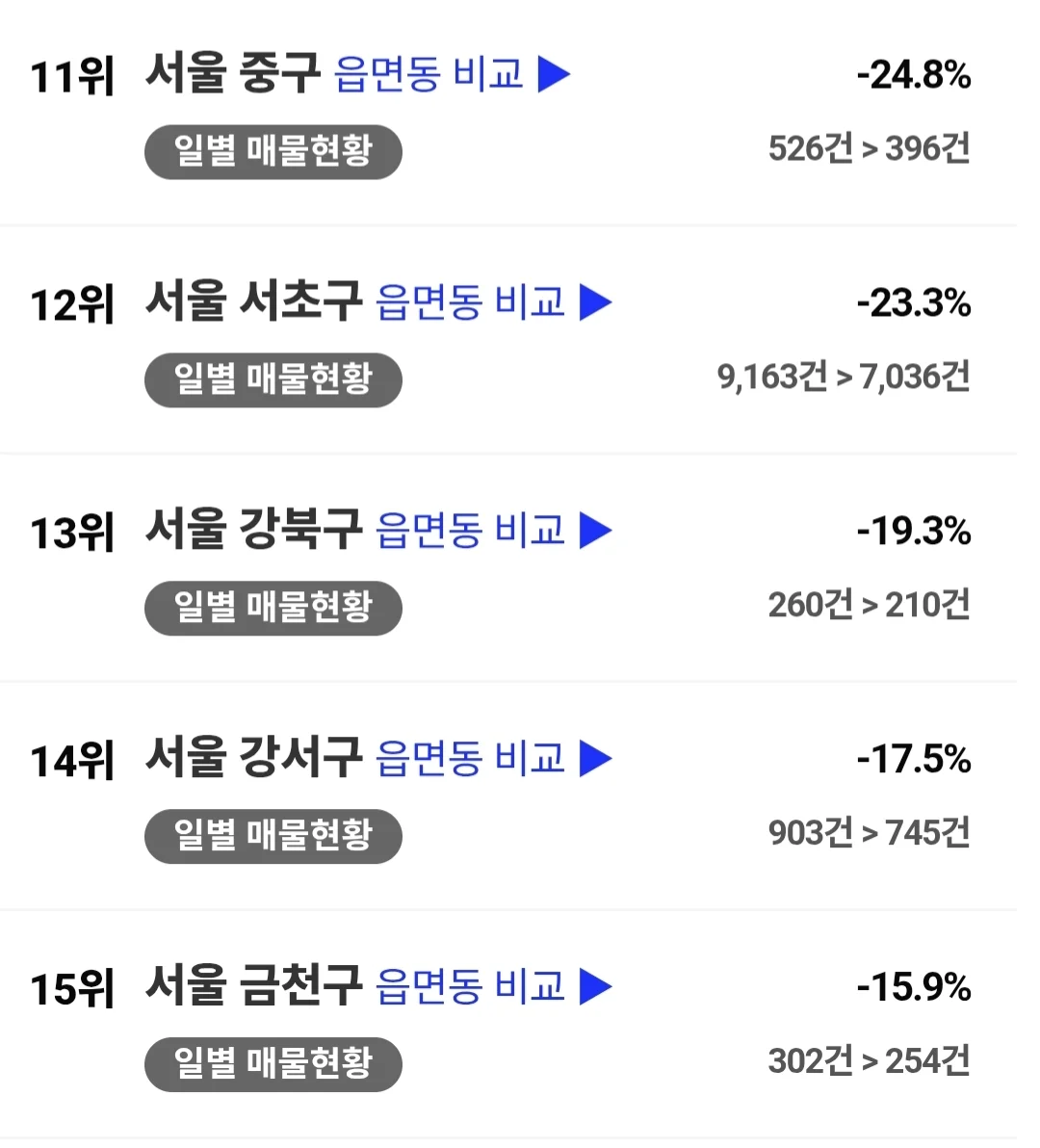Viewport: 1040px width, 1148px height.
Task: Open 읍면동 비교 for 서울 강서구
Action: tap(492, 759)
